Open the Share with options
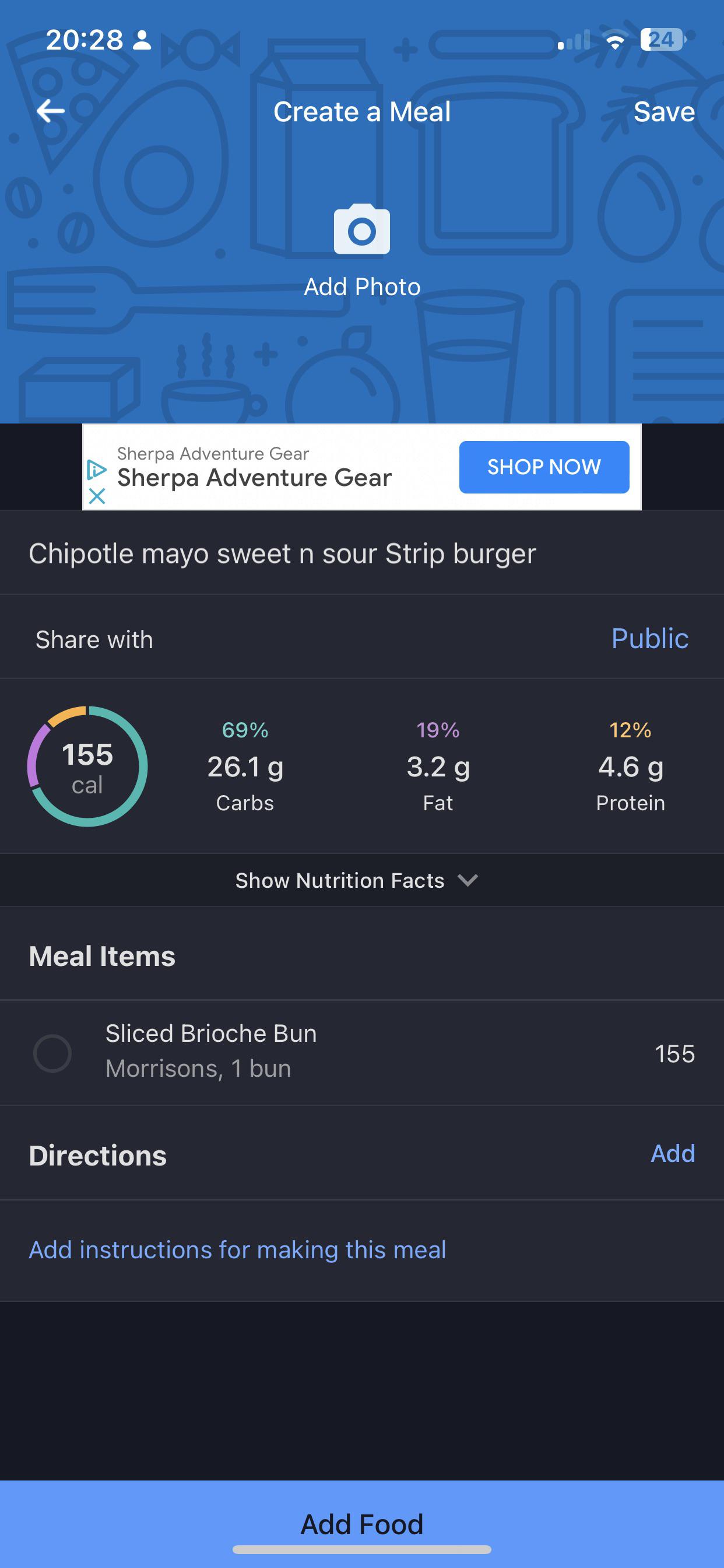This screenshot has width=724, height=1568. pyautogui.click(x=94, y=639)
